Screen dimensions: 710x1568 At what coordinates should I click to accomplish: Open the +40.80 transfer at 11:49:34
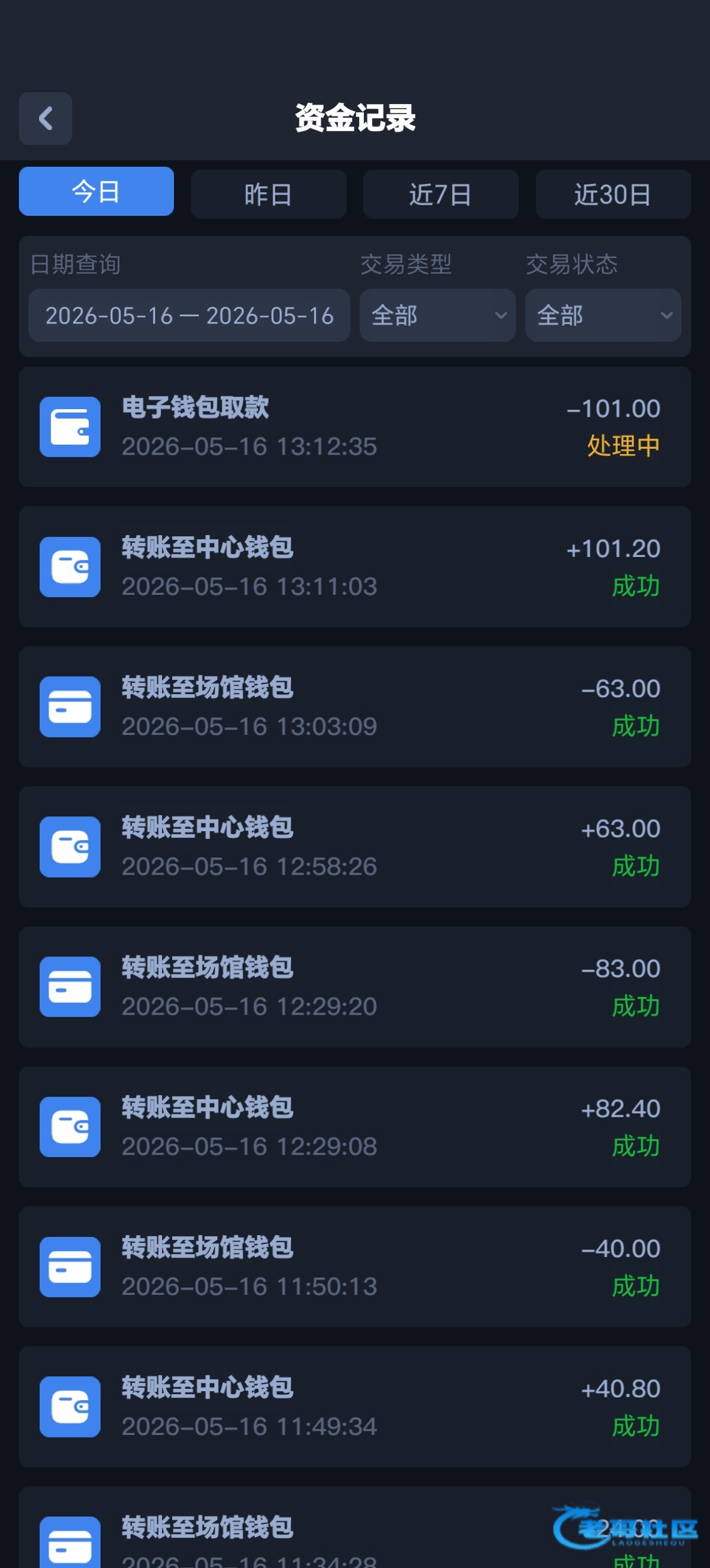click(355, 1407)
